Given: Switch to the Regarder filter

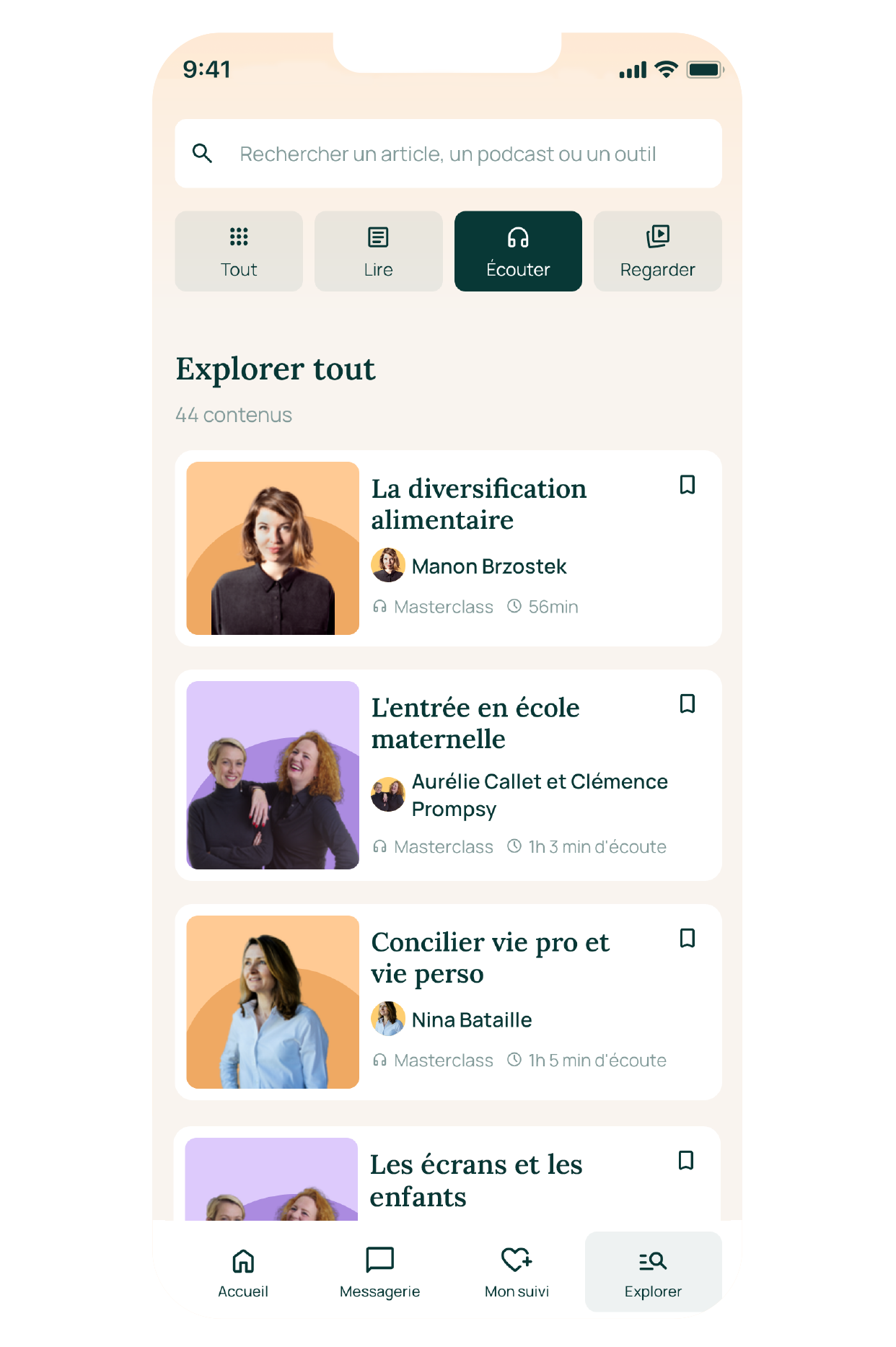Looking at the screenshot, I should 657,251.
